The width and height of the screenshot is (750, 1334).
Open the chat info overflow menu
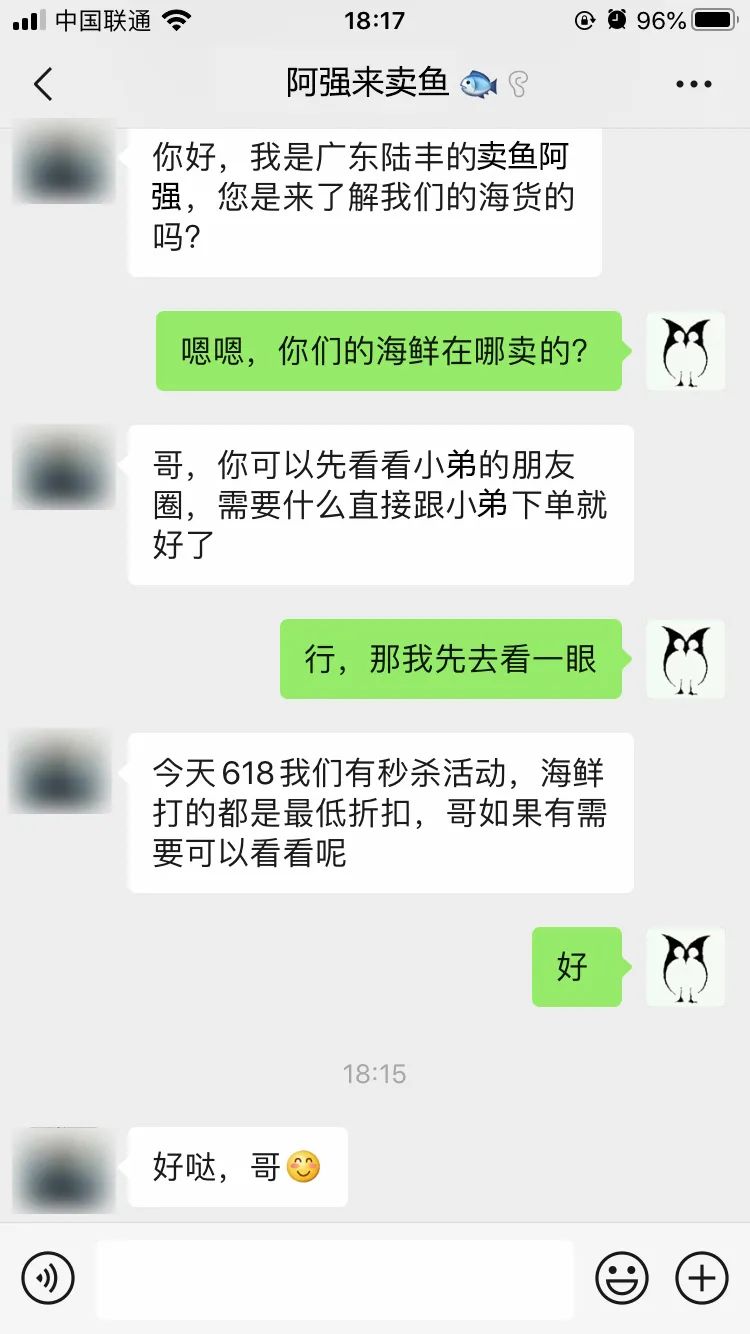pos(693,85)
